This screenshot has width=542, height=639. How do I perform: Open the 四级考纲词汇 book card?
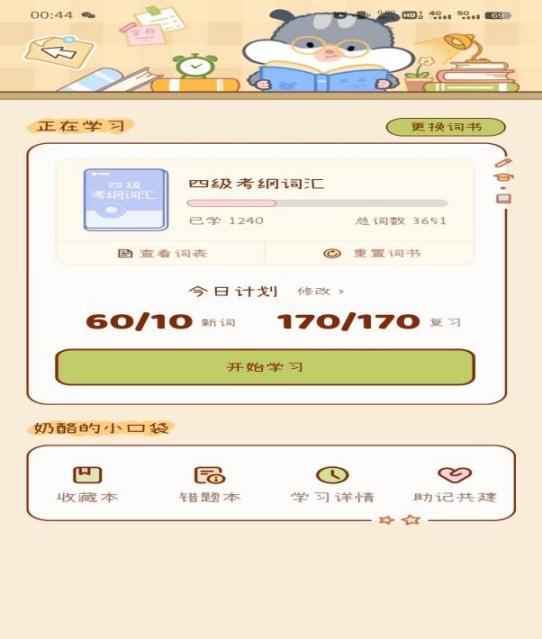tap(265, 200)
